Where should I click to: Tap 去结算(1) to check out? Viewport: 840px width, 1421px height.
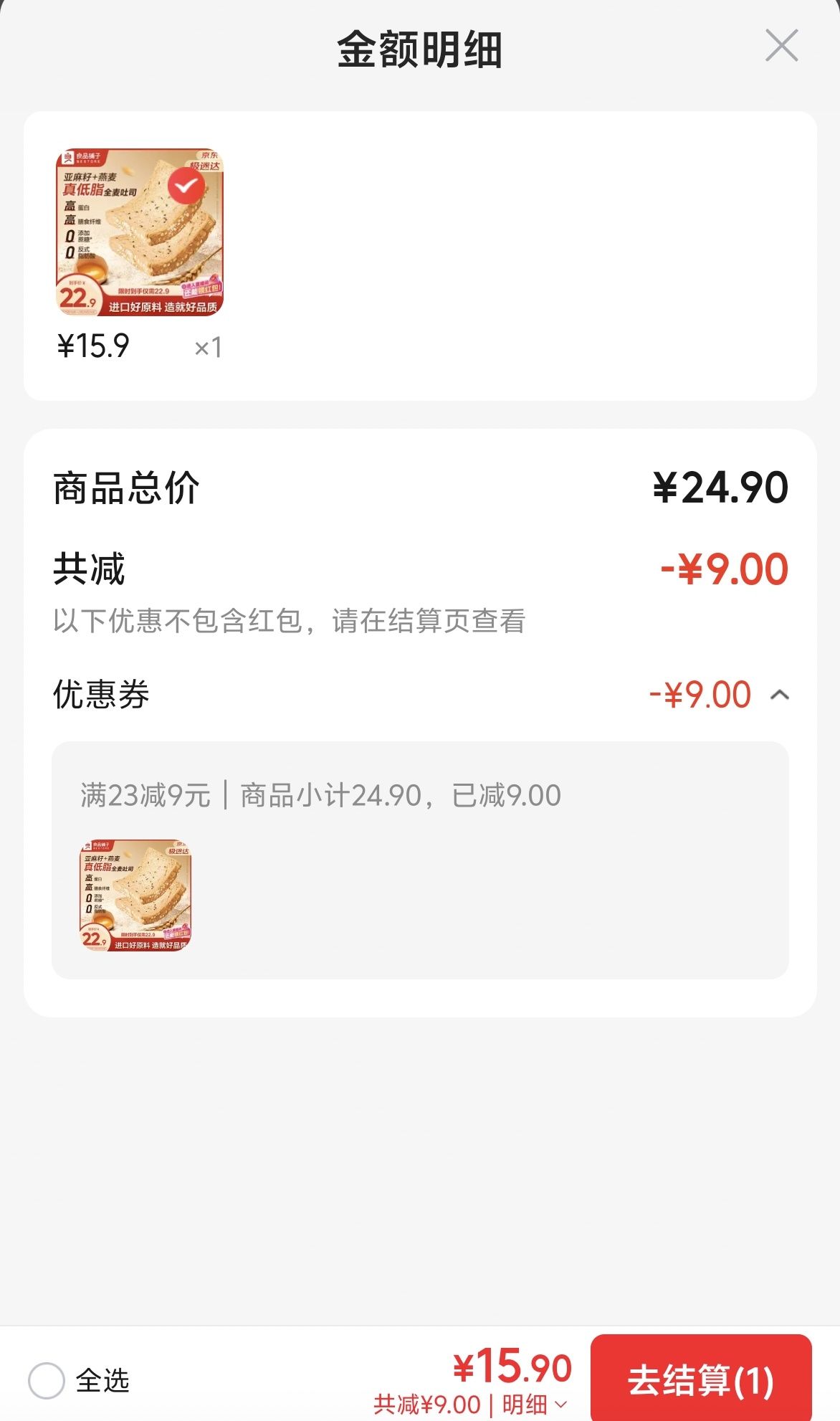701,1379
